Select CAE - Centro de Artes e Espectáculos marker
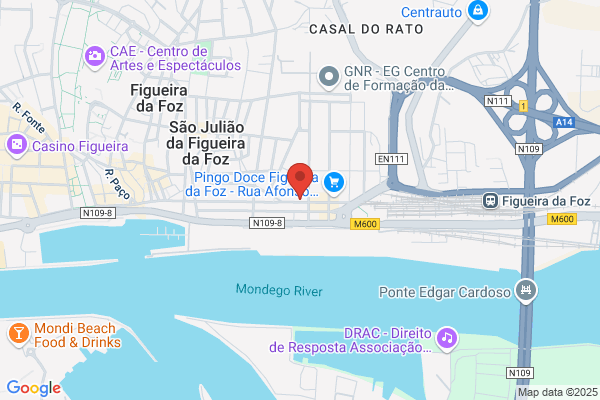This screenshot has height=400, width=600. tap(95, 57)
